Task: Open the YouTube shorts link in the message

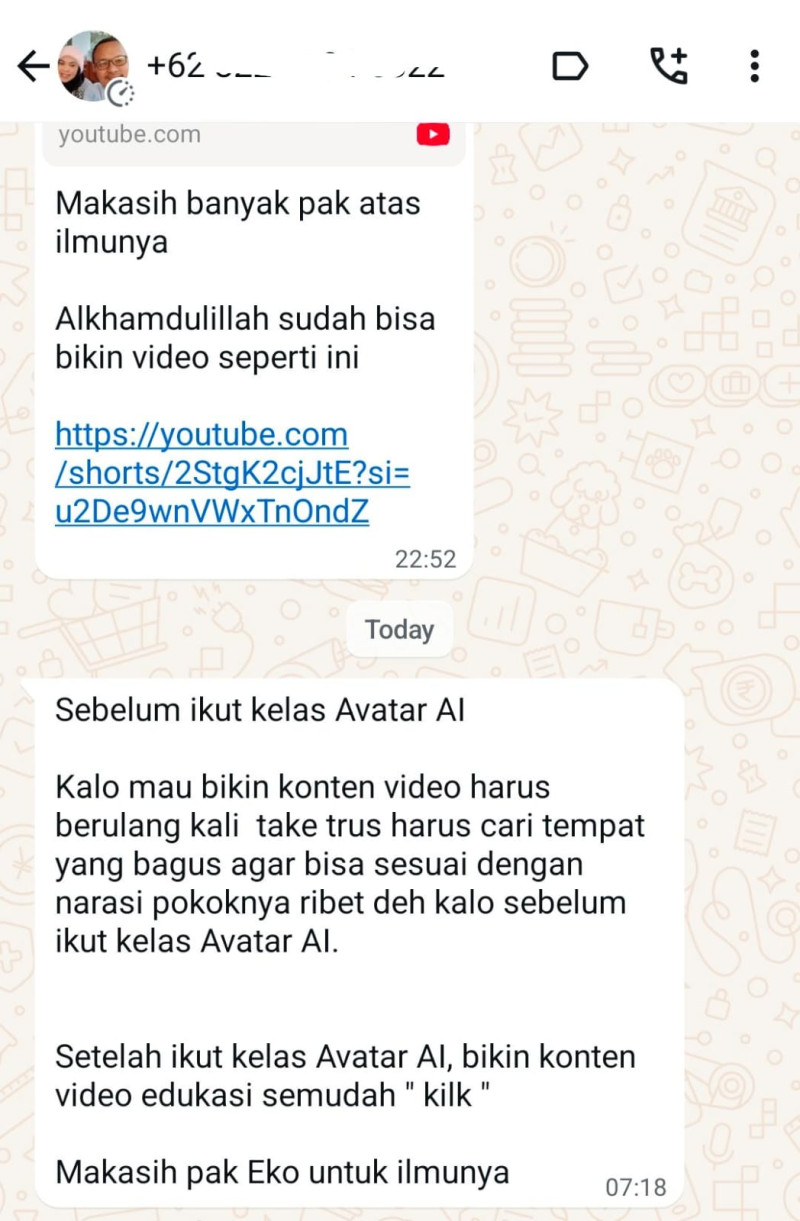Action: (x=231, y=473)
